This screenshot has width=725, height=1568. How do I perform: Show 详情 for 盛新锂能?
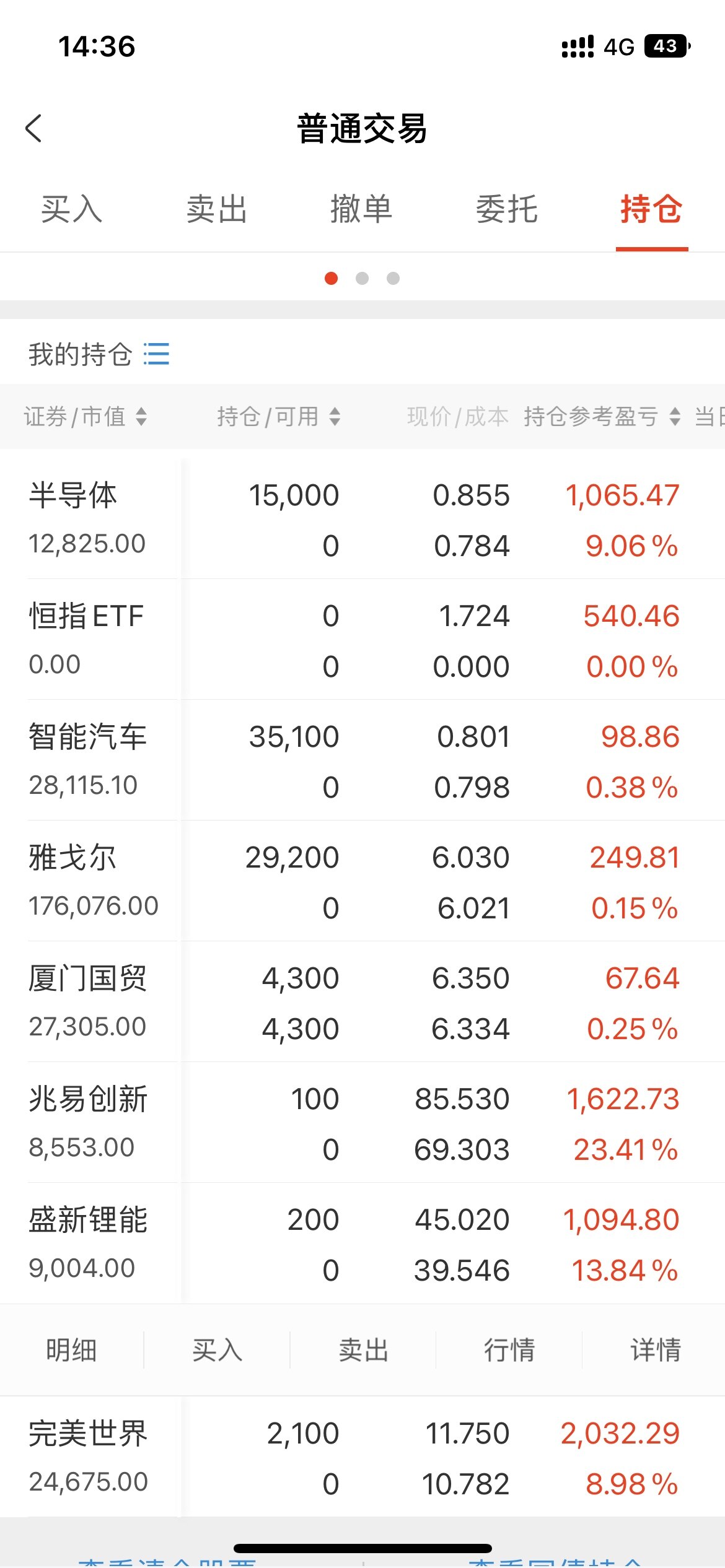click(655, 1350)
